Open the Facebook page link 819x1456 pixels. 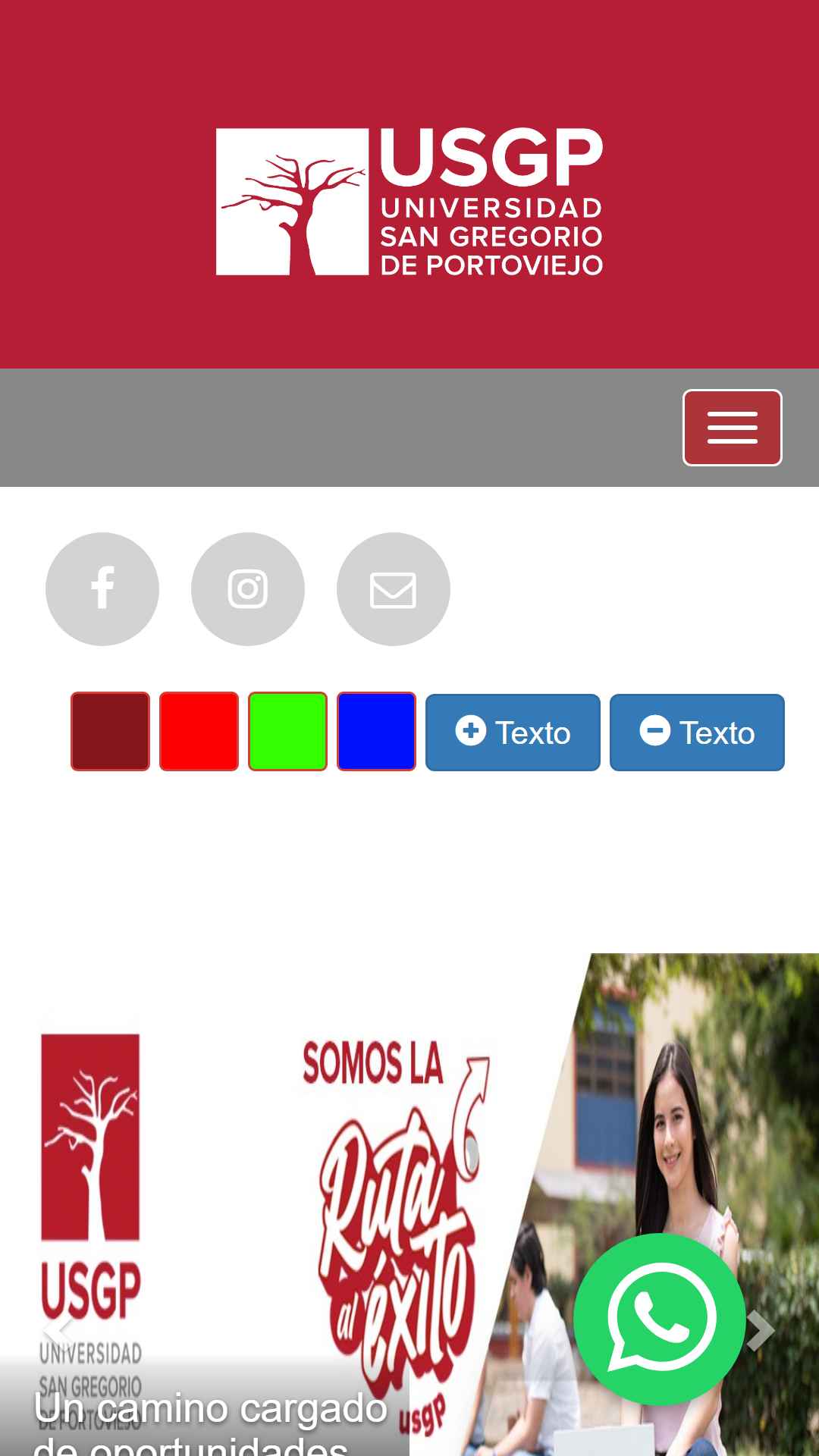102,589
